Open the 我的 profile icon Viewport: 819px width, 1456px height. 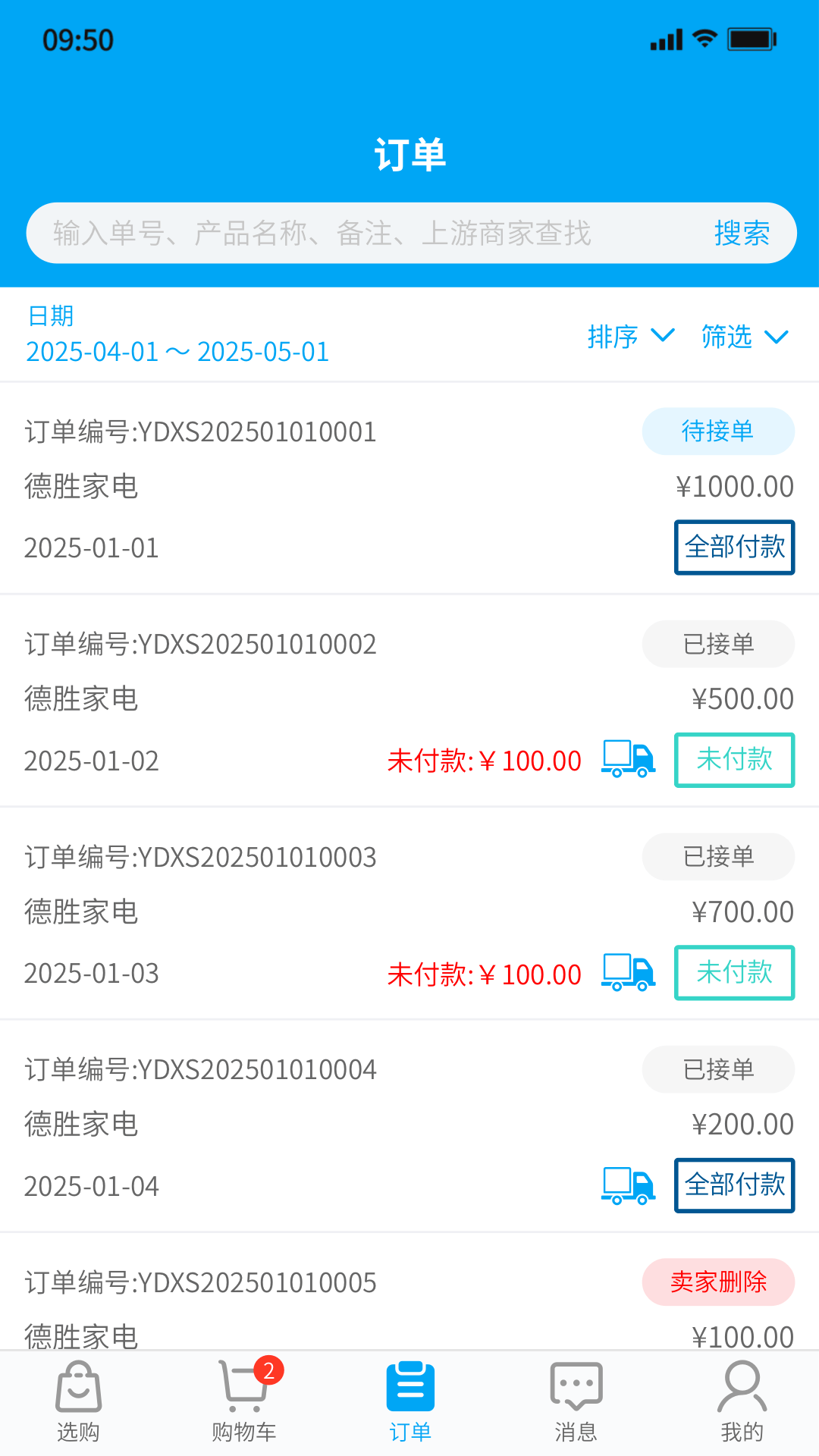tap(740, 1385)
